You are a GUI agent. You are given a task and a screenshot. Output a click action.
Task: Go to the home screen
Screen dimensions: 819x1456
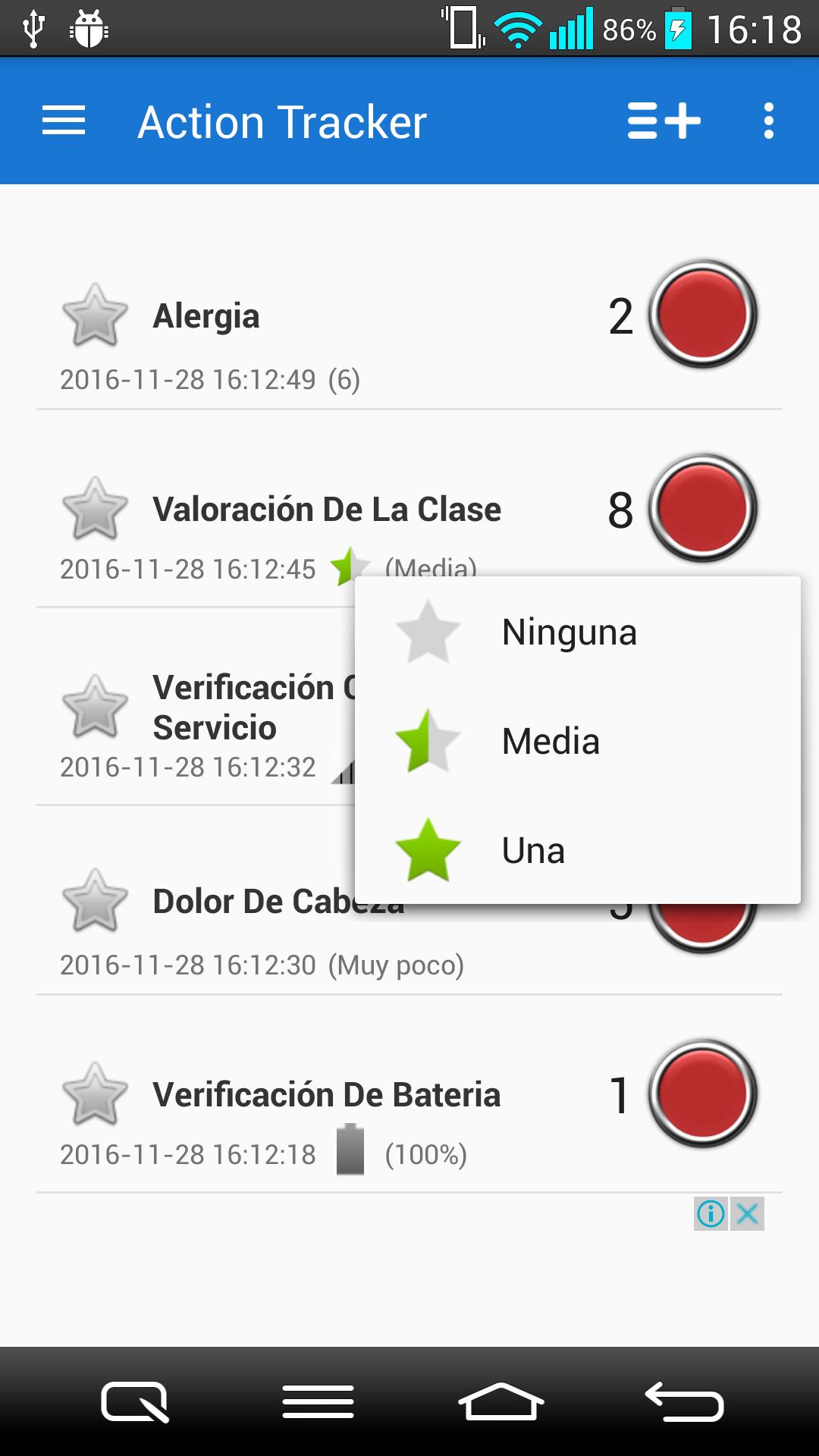click(x=501, y=1401)
